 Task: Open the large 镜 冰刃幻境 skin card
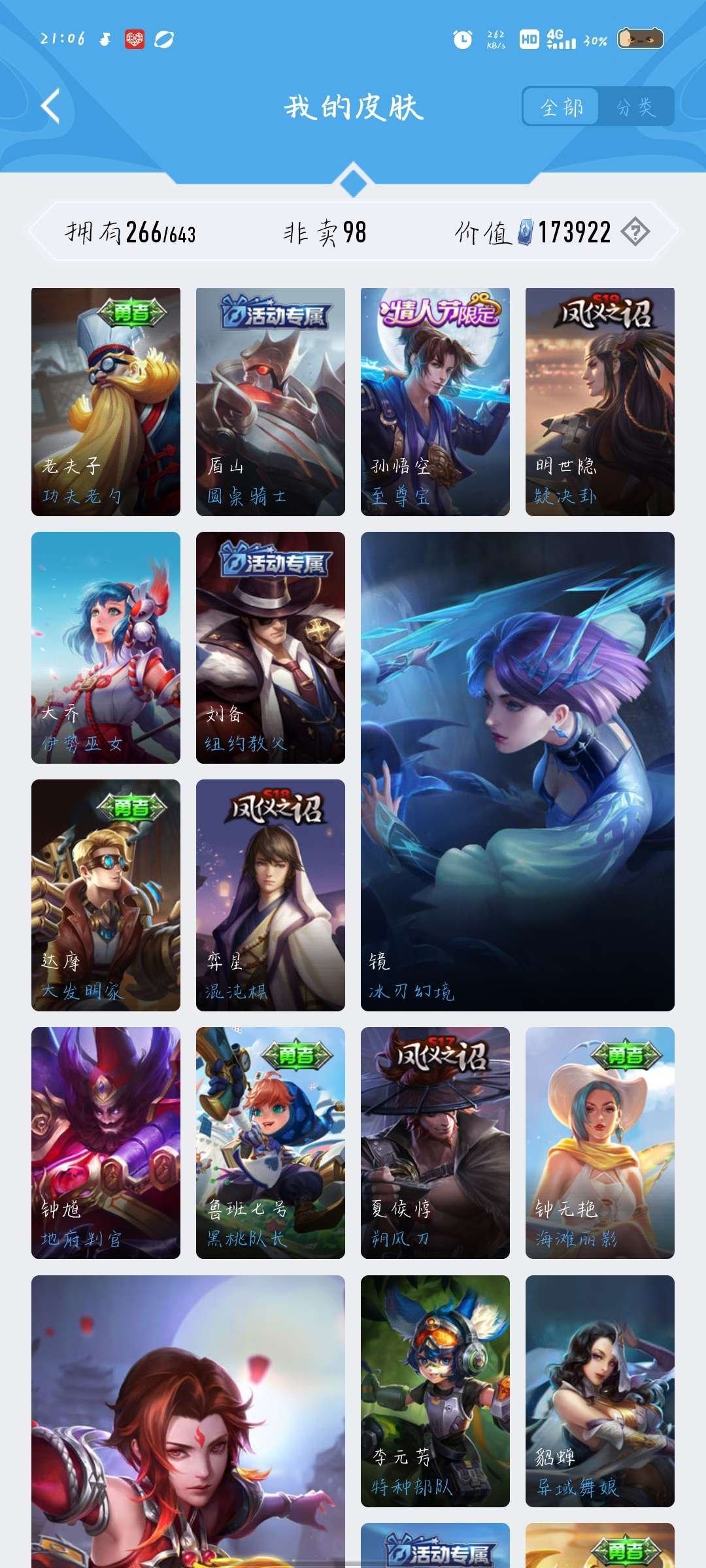pyautogui.click(x=518, y=771)
